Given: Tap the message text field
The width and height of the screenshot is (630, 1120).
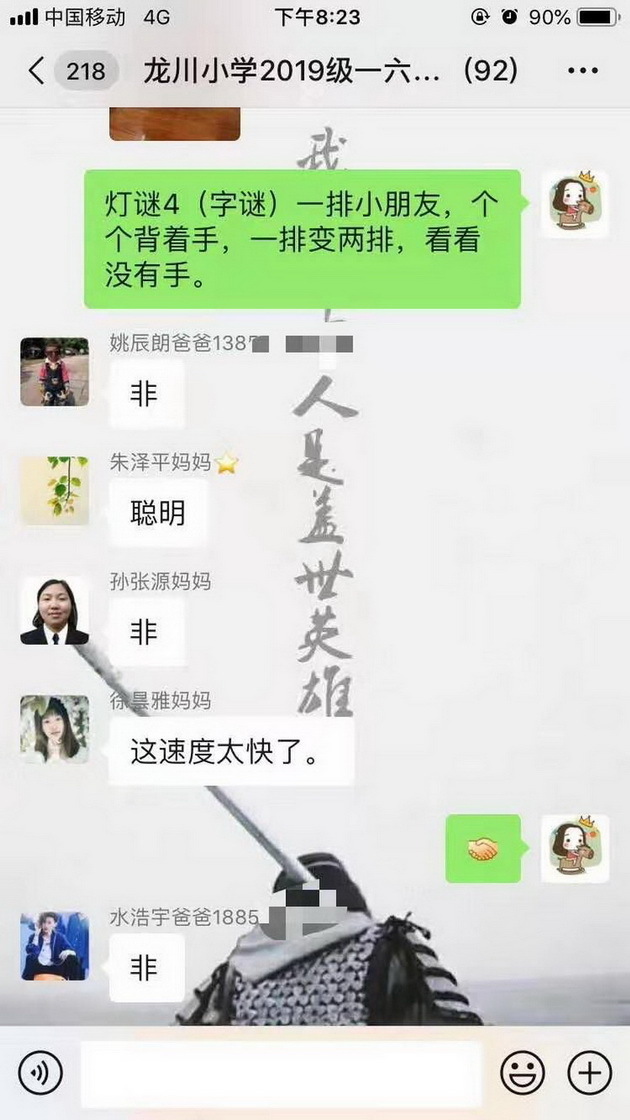Looking at the screenshot, I should click(x=280, y=1073).
